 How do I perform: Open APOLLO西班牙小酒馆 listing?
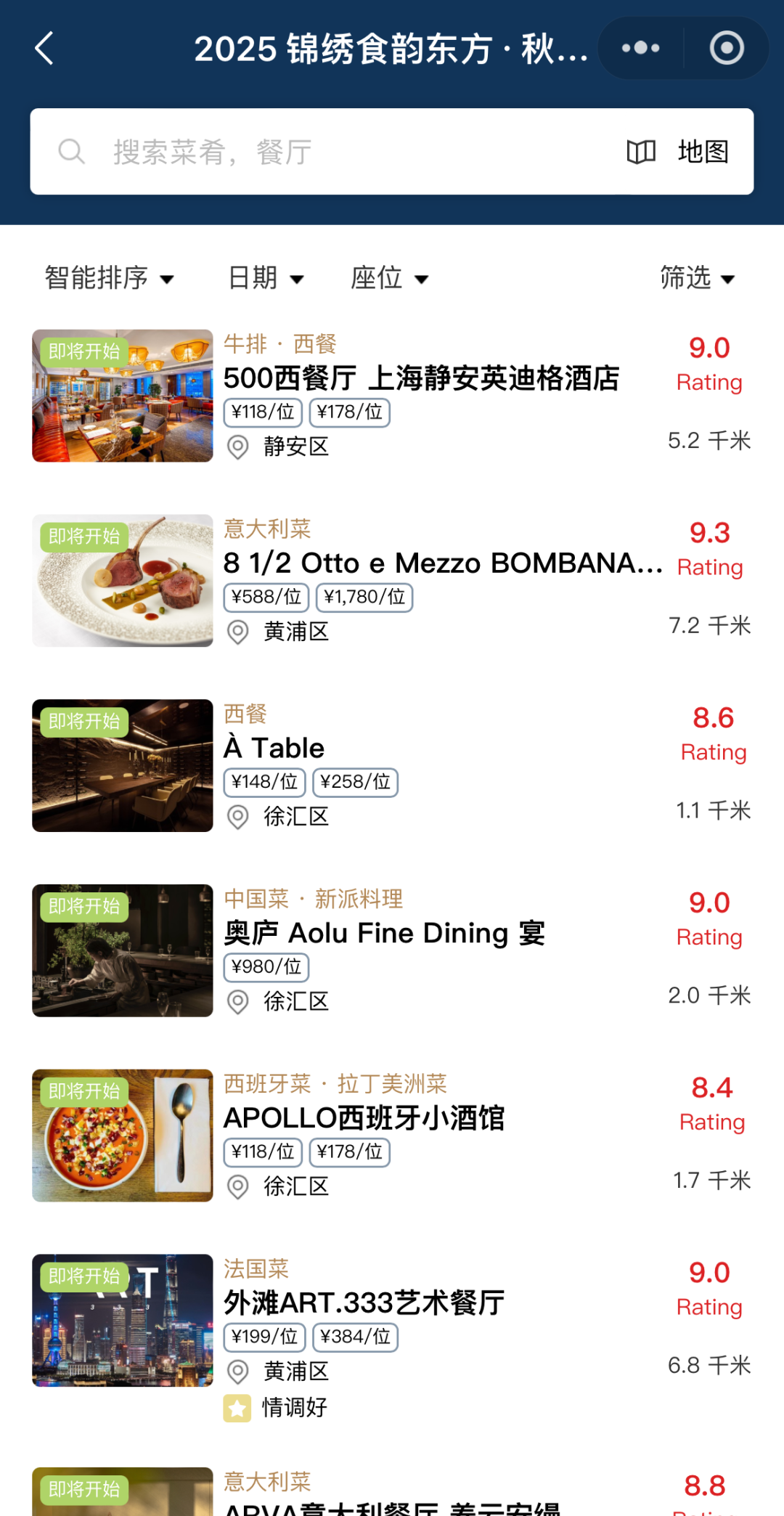point(364,1118)
